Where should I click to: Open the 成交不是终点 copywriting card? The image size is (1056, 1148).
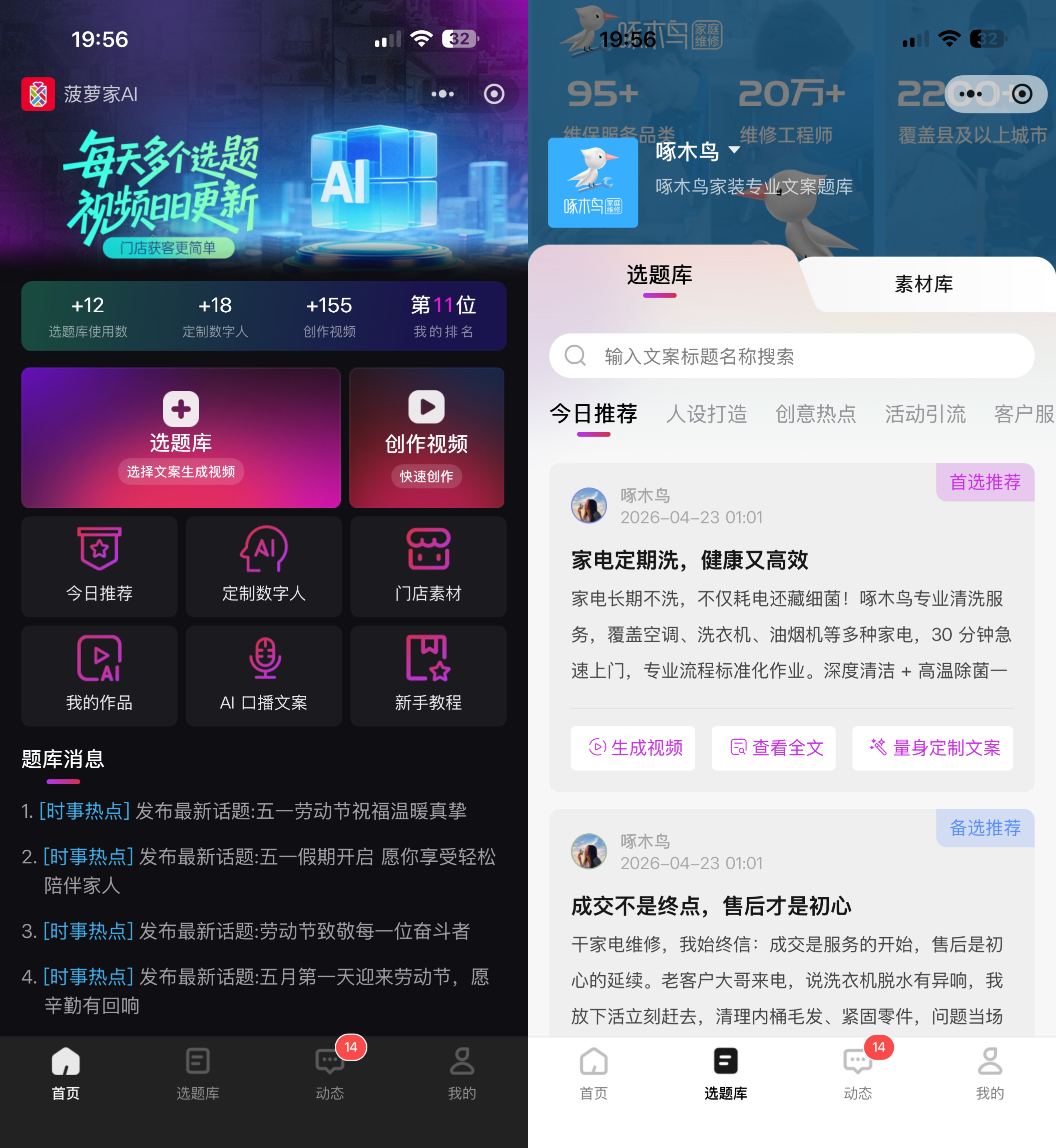pos(711,906)
